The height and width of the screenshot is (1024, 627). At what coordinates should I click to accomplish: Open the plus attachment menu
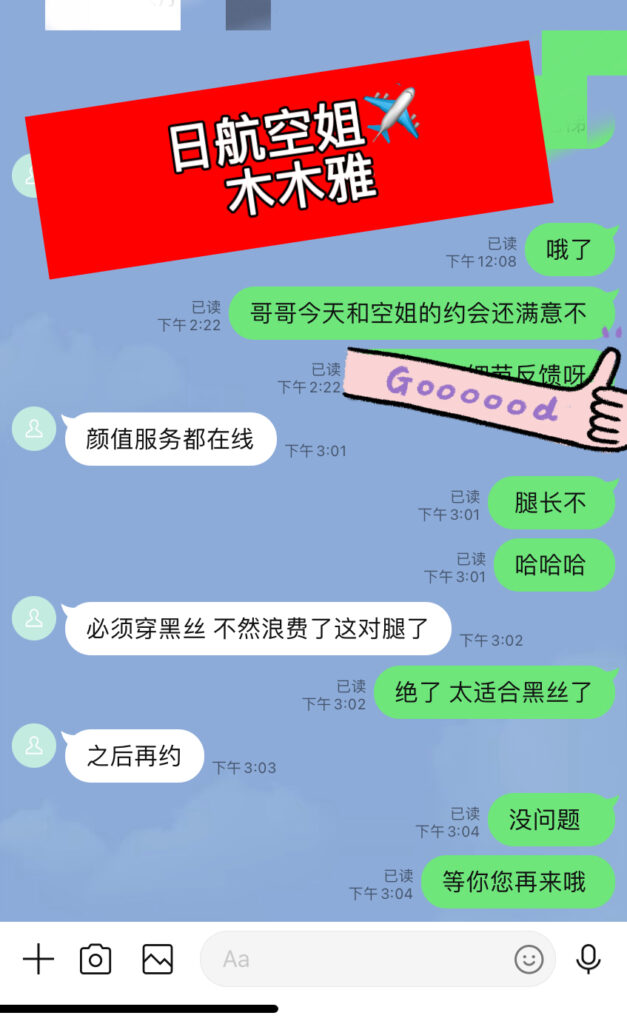[x=38, y=959]
